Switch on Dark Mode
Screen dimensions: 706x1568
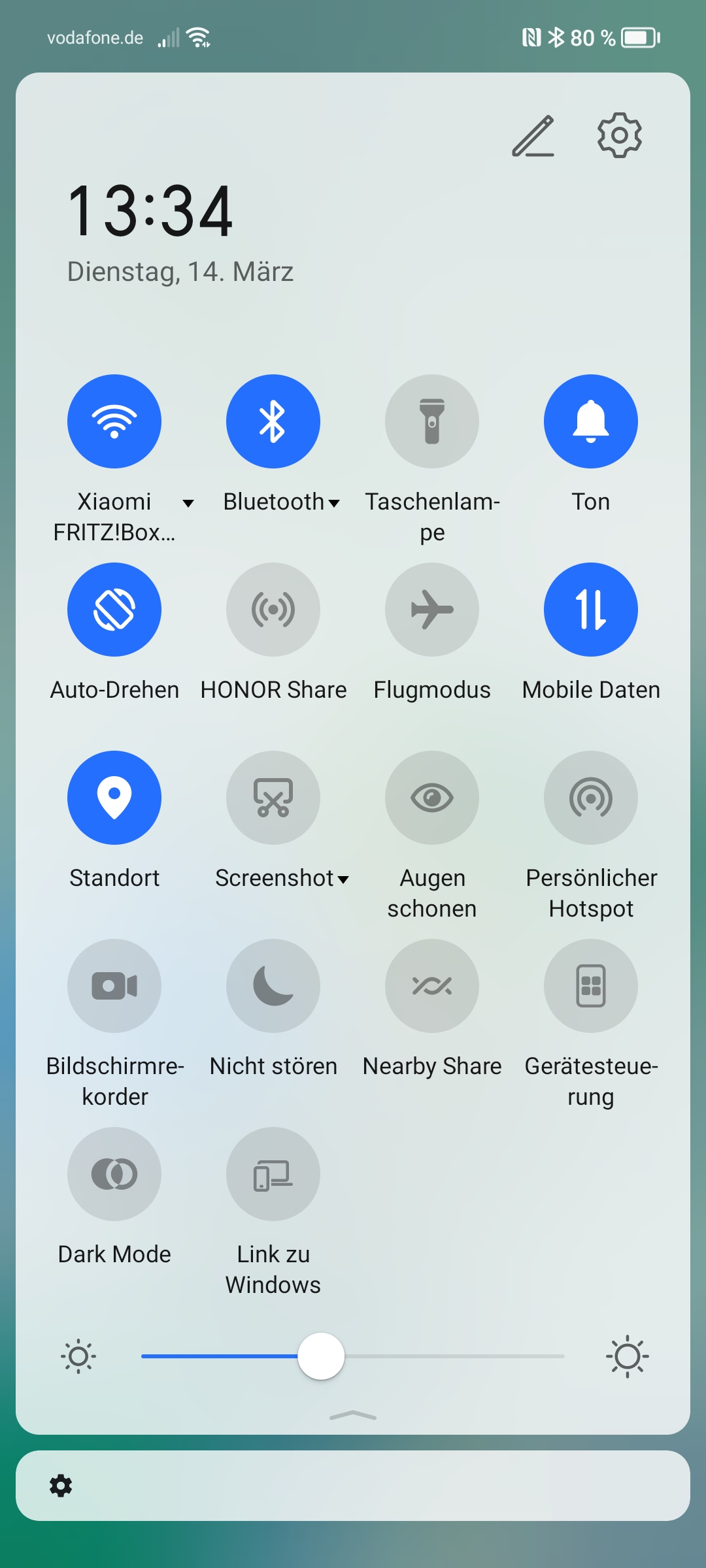(114, 1174)
